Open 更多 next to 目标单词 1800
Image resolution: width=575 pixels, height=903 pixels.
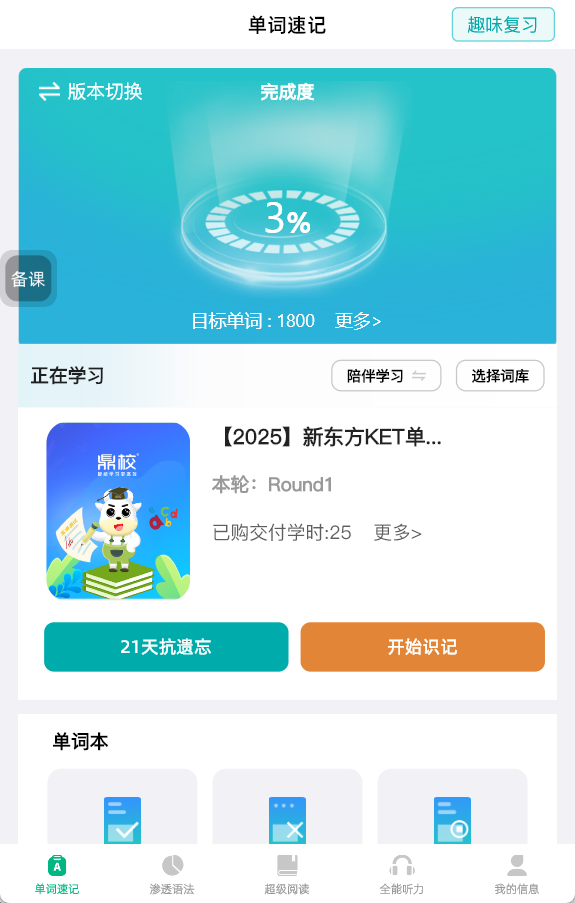(358, 321)
